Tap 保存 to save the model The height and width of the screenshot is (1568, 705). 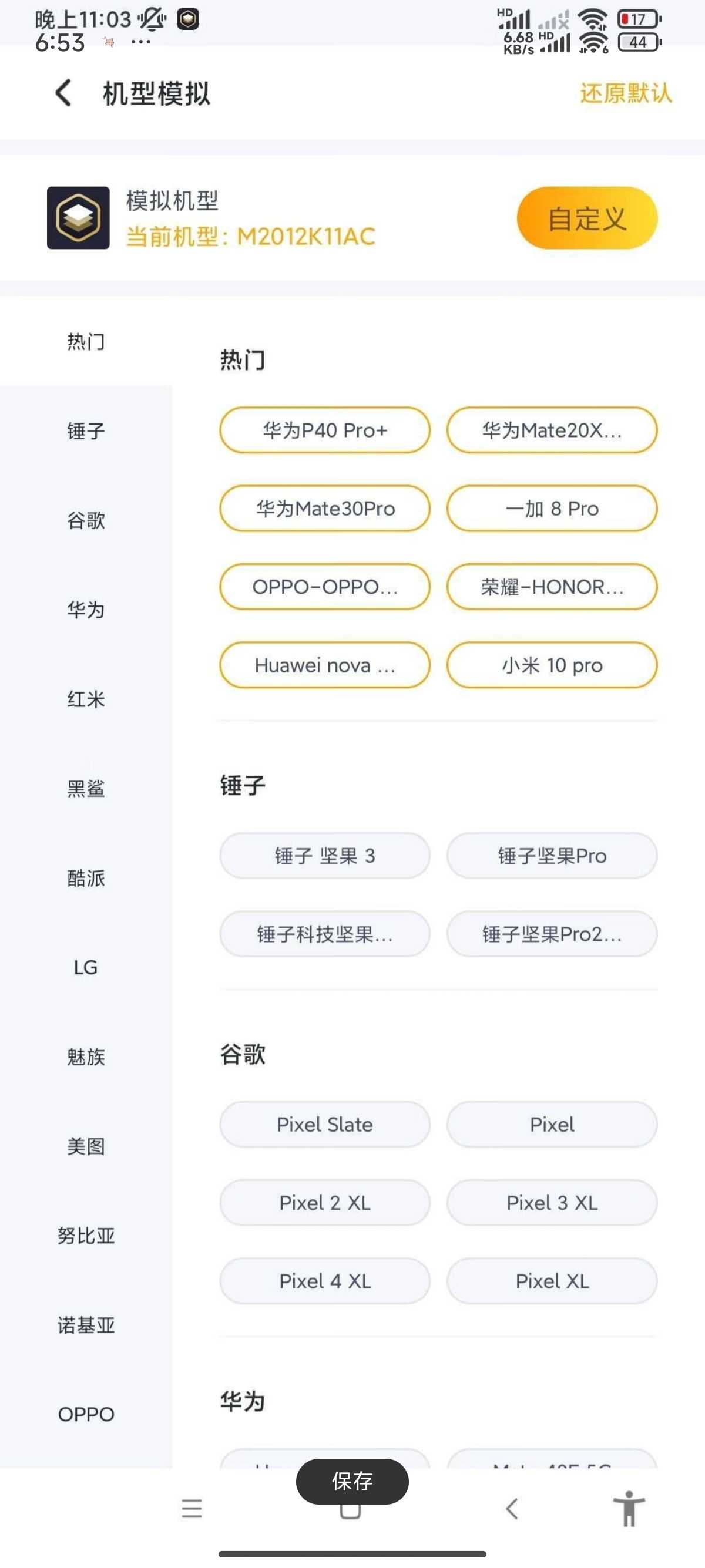(352, 1482)
